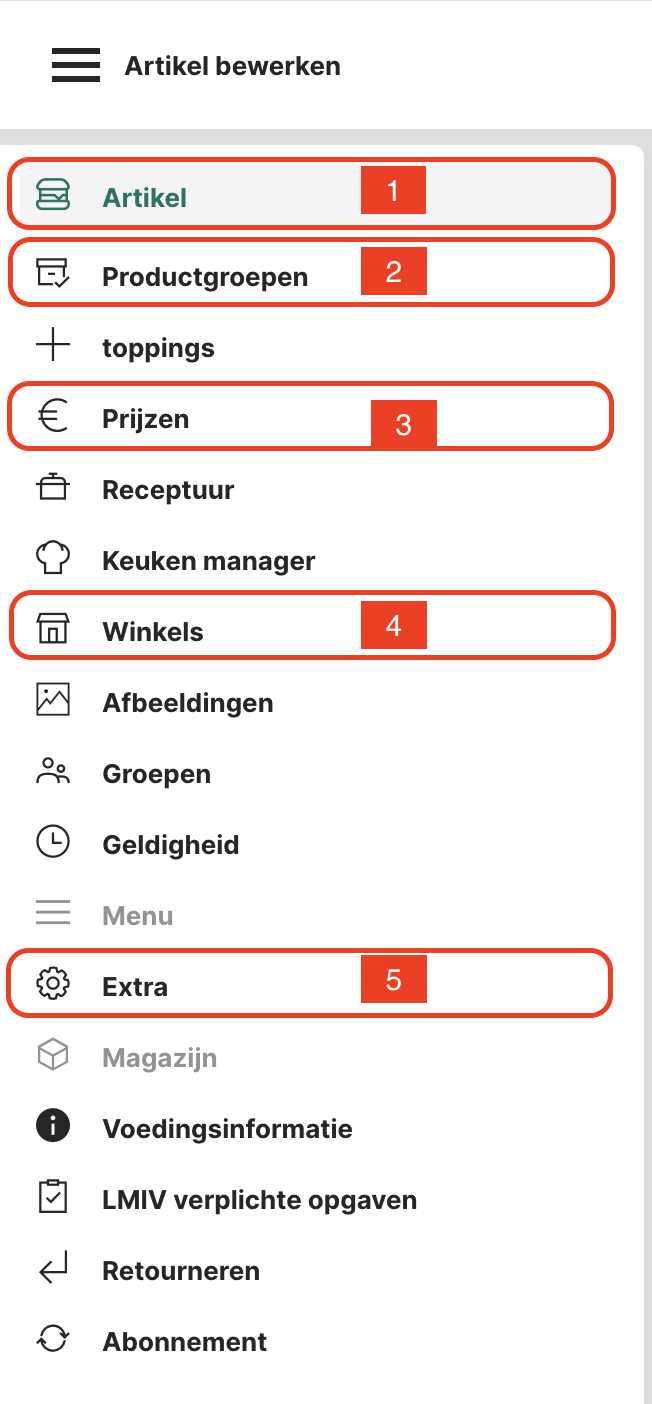
Task: Open Voedingsinformatie
Action: [x=227, y=1129]
